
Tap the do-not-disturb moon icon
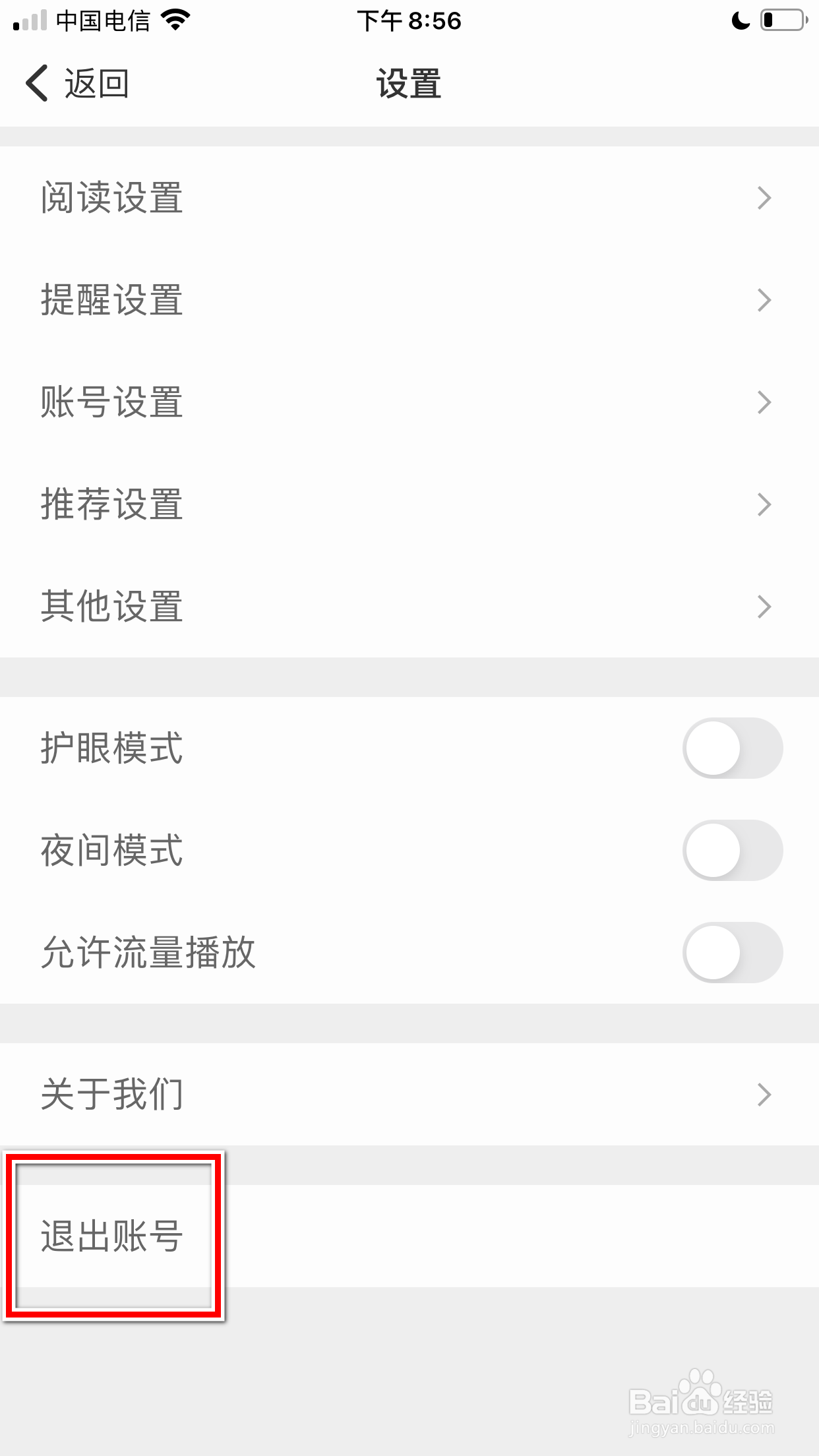click(739, 21)
